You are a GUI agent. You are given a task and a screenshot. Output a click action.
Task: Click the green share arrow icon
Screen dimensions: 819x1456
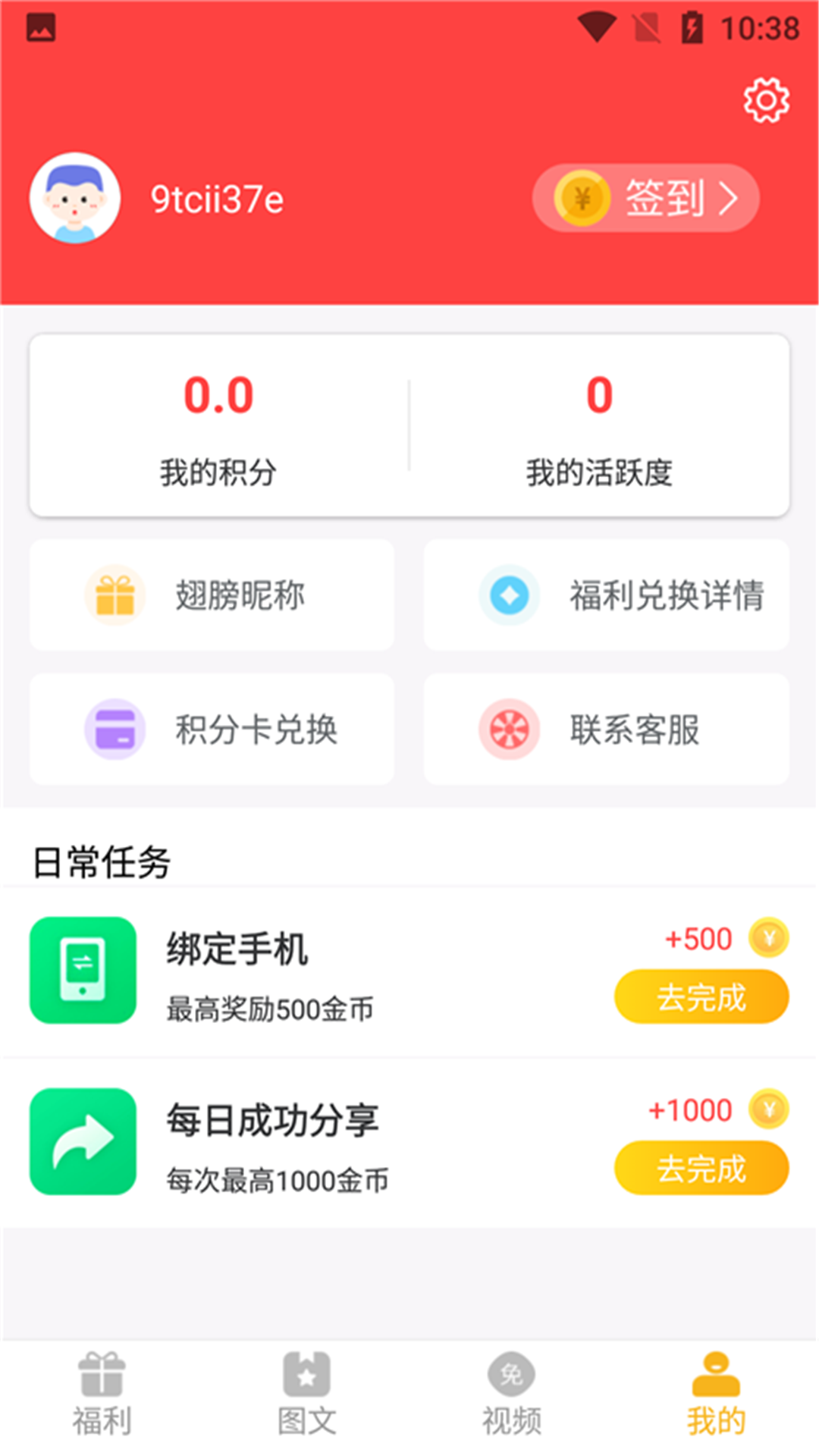(x=83, y=1144)
